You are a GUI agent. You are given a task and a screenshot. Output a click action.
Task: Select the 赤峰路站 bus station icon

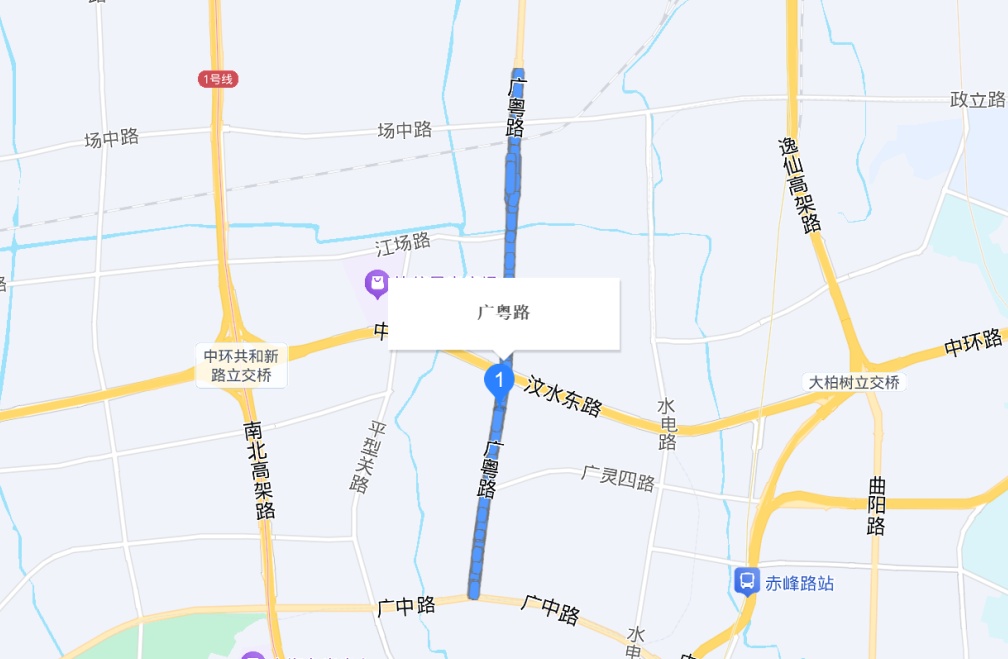click(x=746, y=581)
